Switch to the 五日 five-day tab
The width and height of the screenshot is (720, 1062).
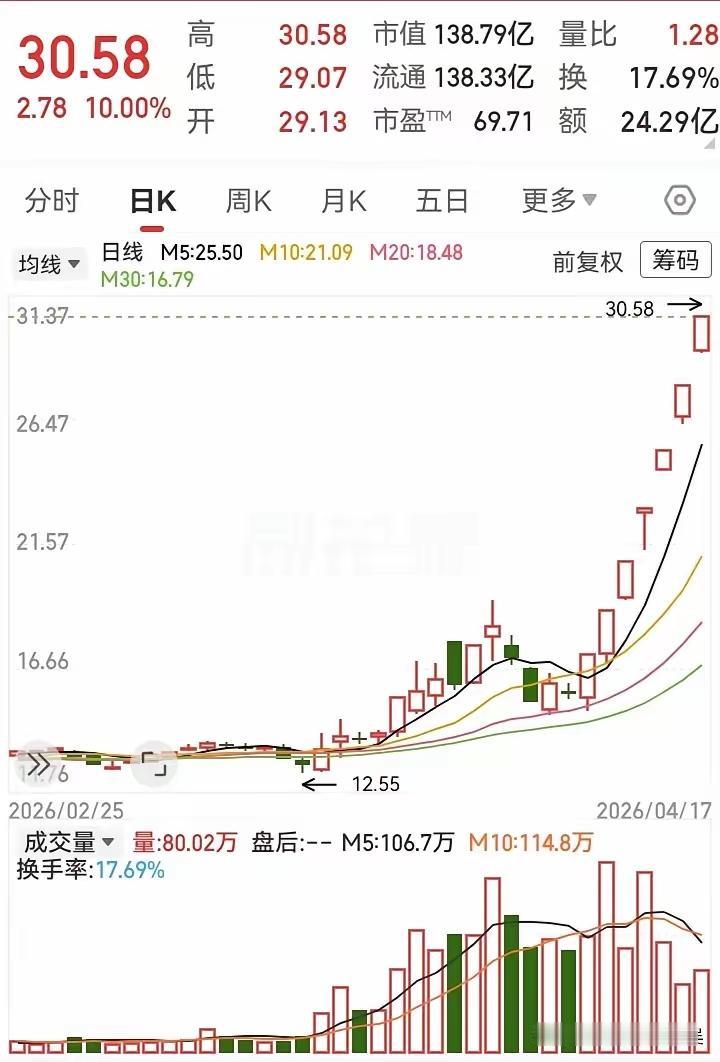click(x=442, y=201)
